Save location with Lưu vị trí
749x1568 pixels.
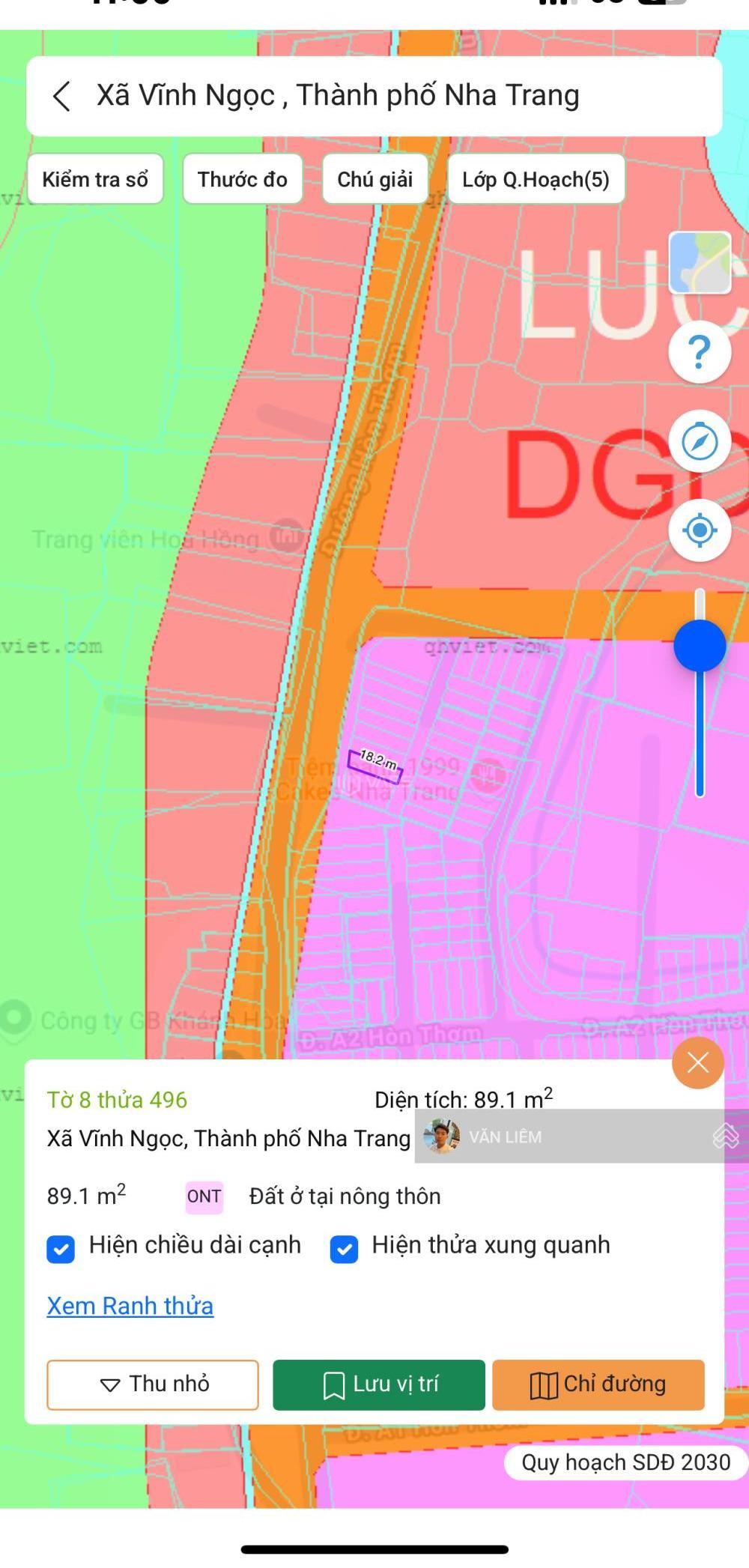pos(379,1384)
